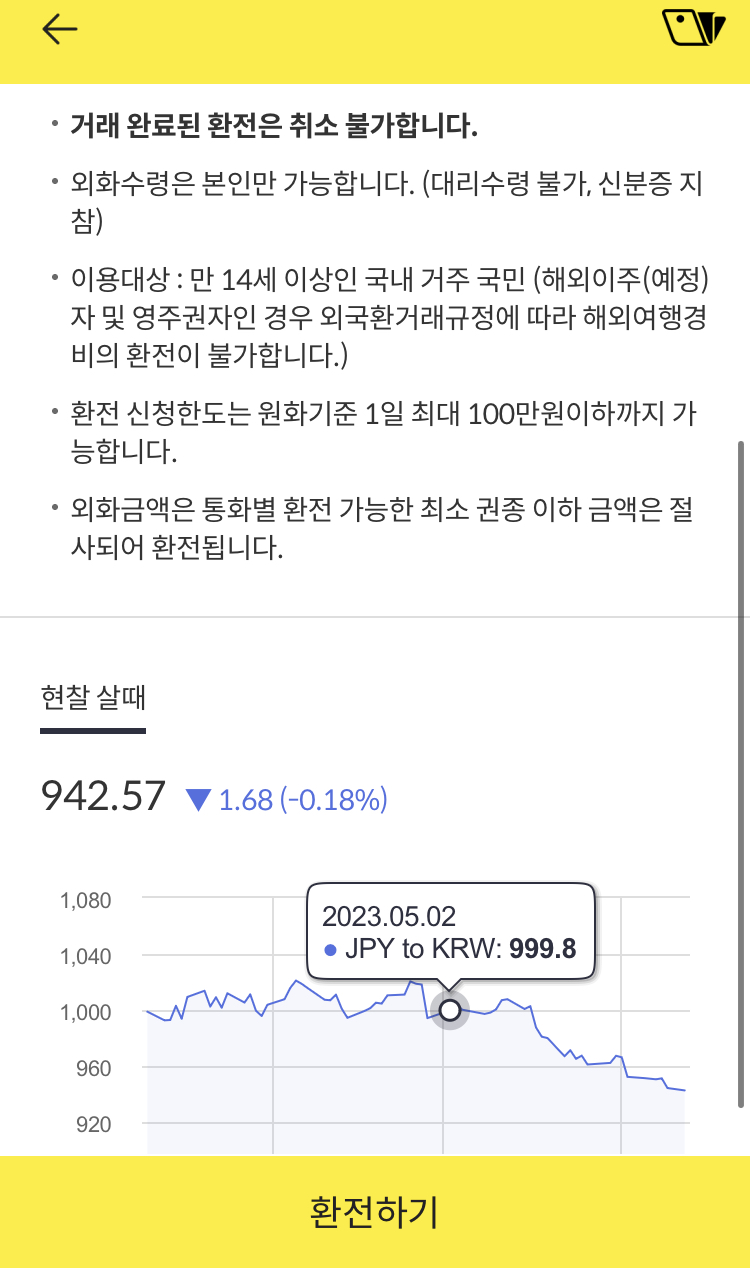Tap the 2023.05.02 data point on the chart

coord(450,1011)
